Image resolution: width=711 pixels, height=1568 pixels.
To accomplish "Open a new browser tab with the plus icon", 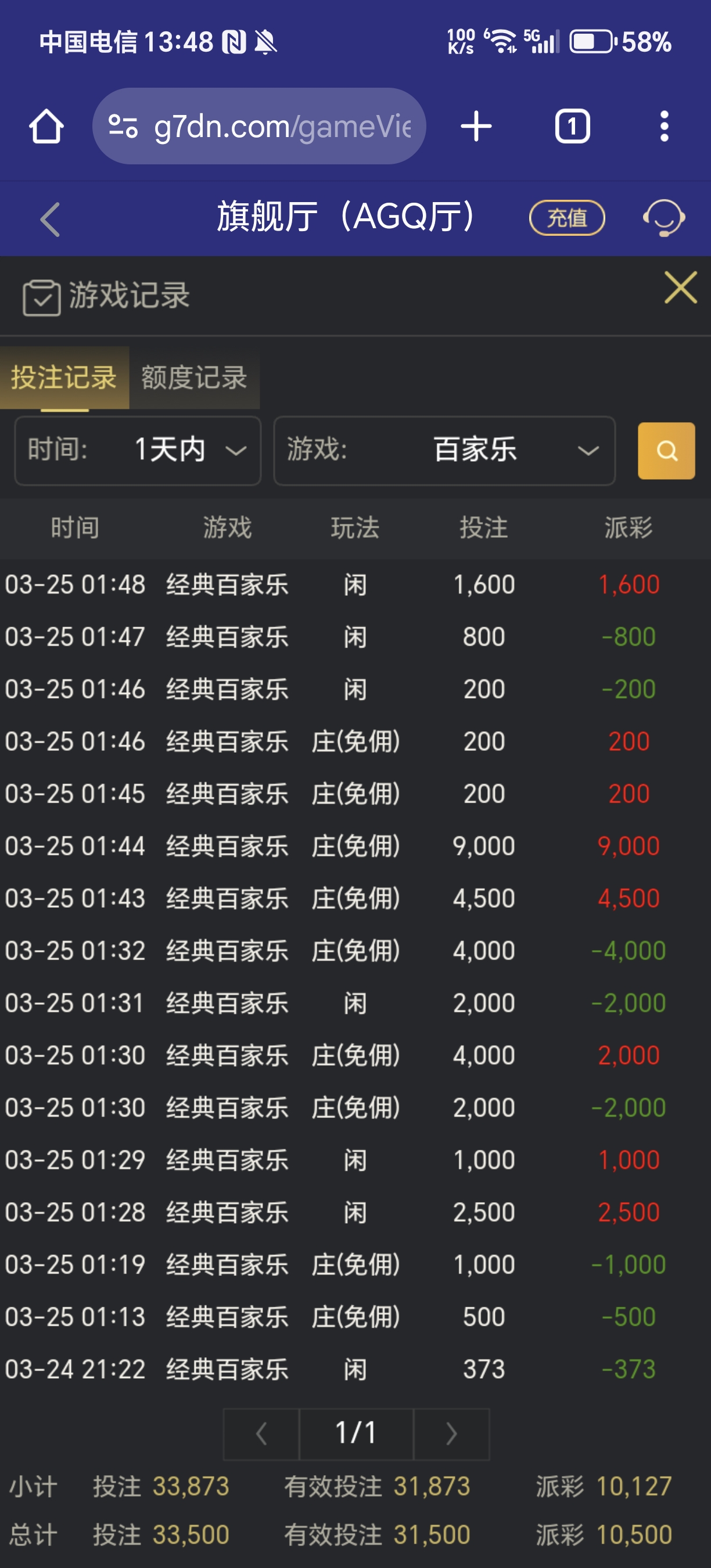I will point(477,125).
